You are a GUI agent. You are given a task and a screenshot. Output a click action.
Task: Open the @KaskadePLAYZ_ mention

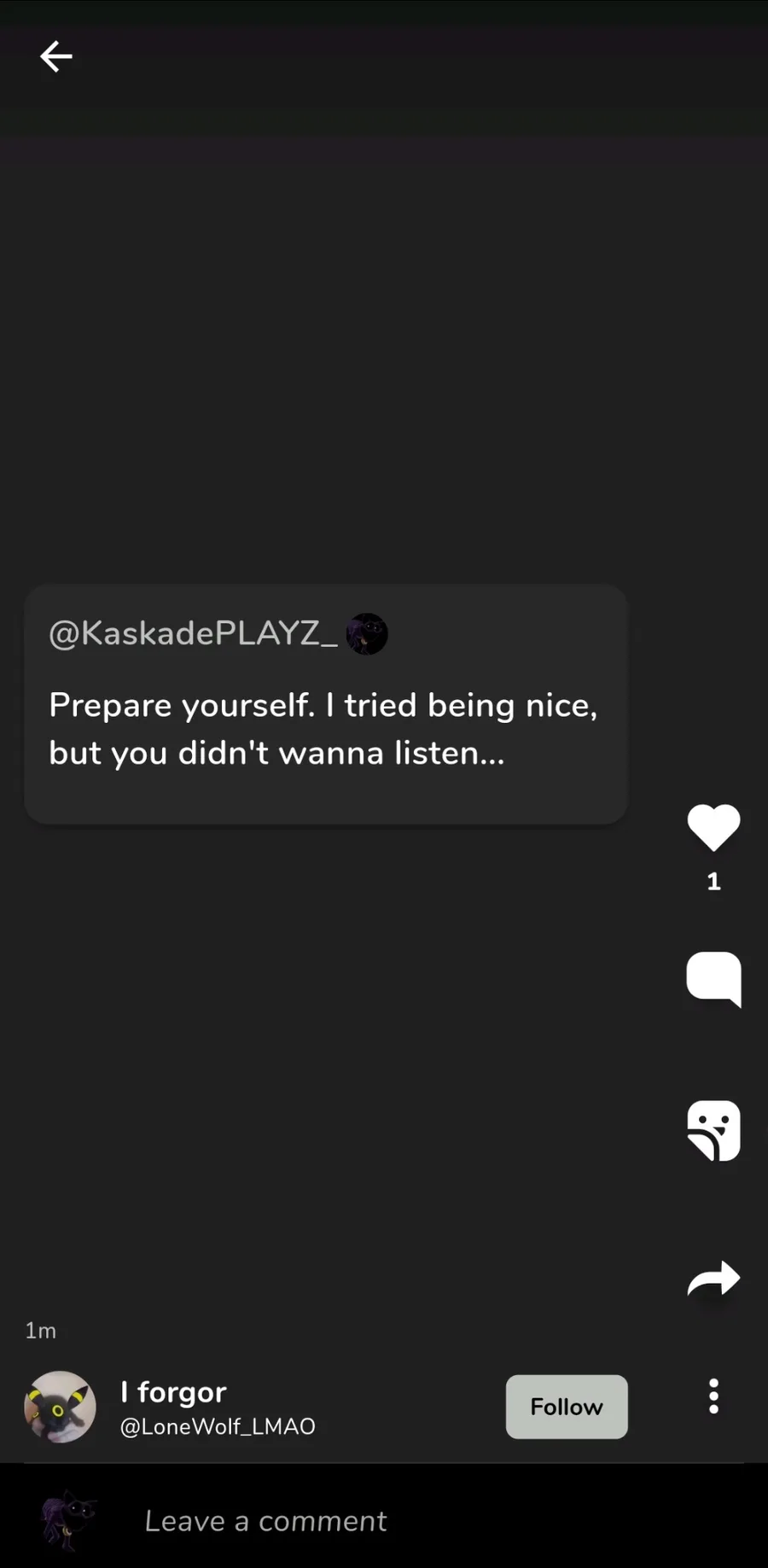(193, 632)
